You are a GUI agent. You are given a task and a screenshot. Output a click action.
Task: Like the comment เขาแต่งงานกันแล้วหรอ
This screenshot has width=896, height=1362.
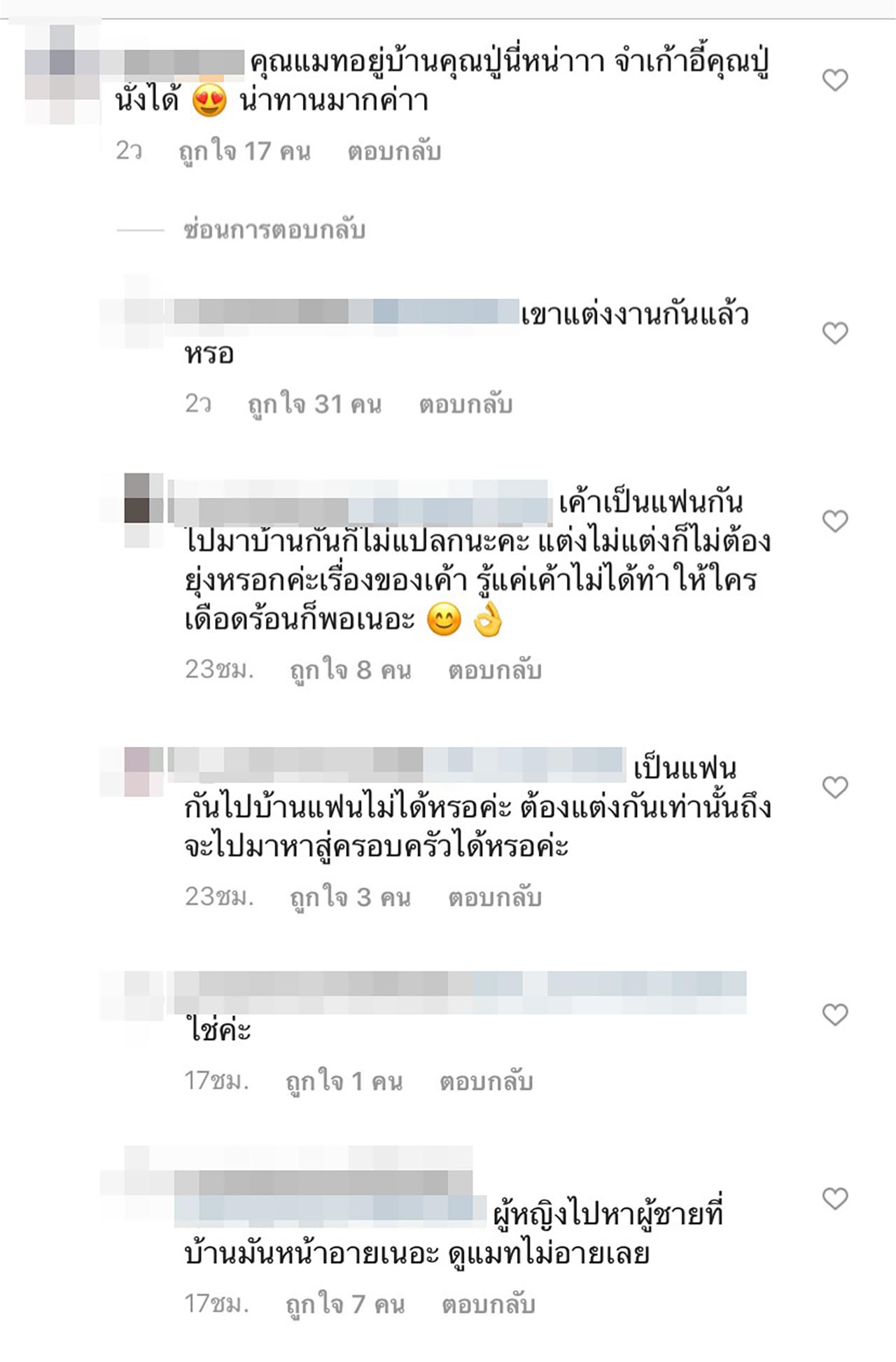coord(834,333)
